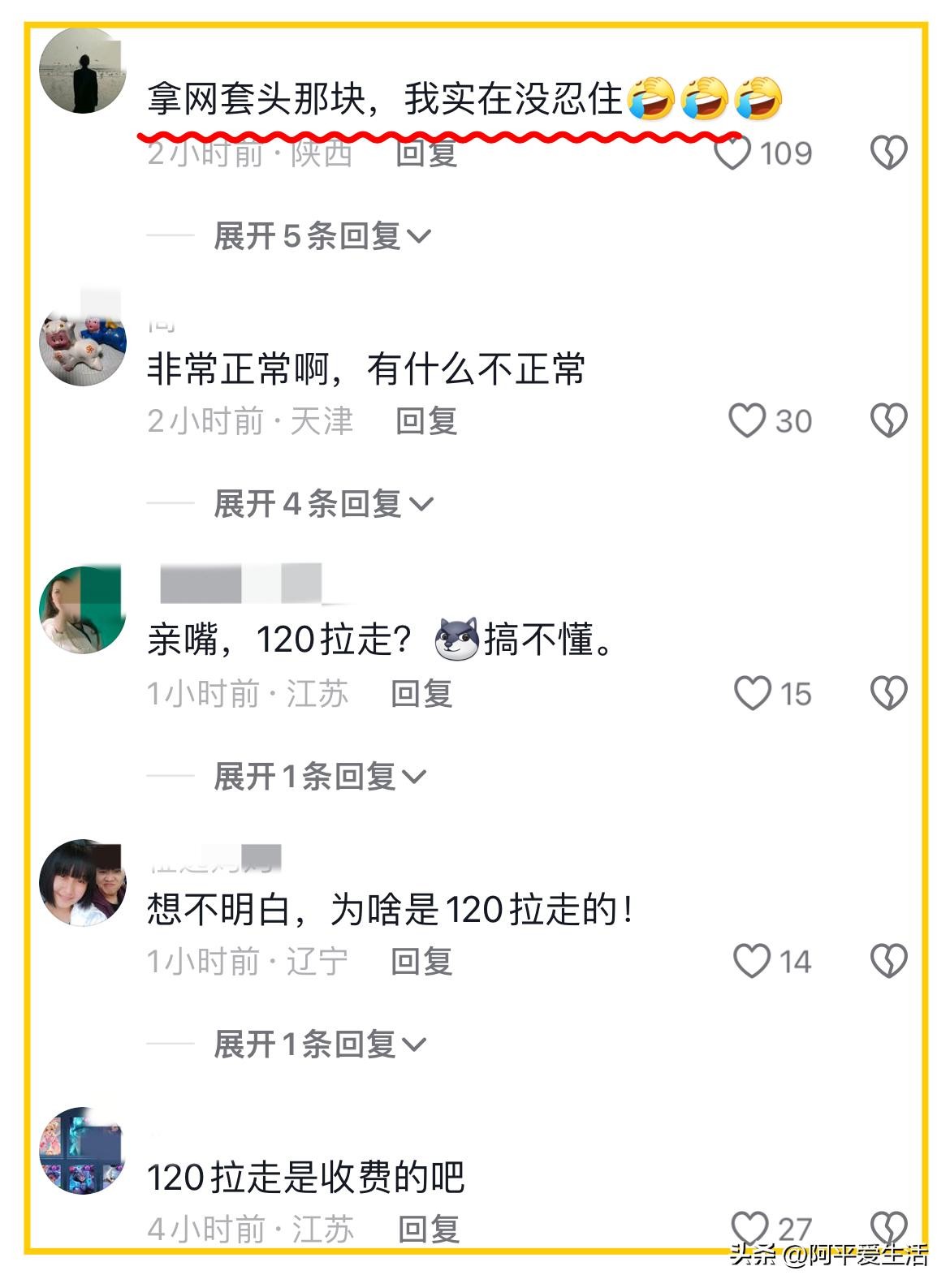Viewport: 950px width, 1288px height.
Task: Expand the 4 replies (展开4条回复)
Action: click(x=322, y=504)
